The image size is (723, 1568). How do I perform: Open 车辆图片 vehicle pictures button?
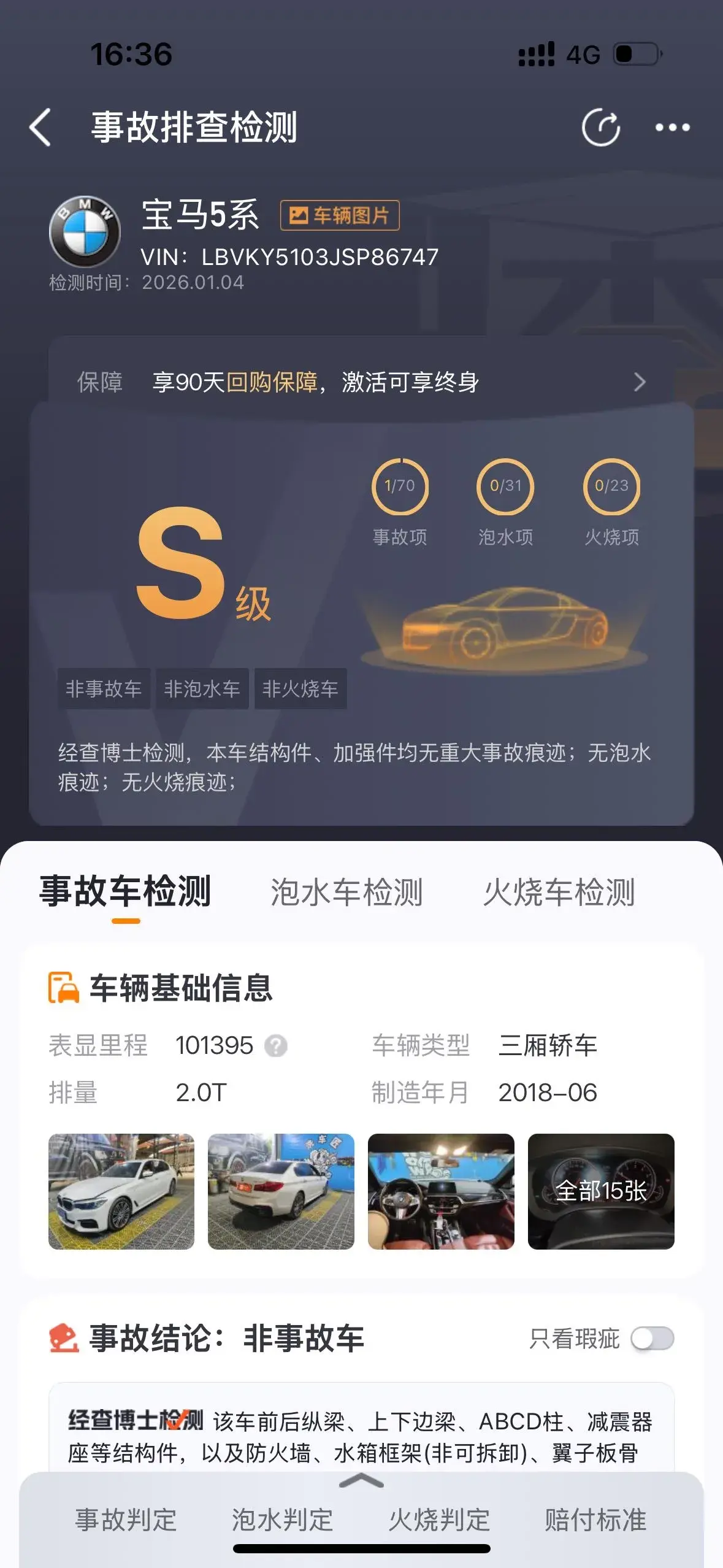pyautogui.click(x=340, y=215)
